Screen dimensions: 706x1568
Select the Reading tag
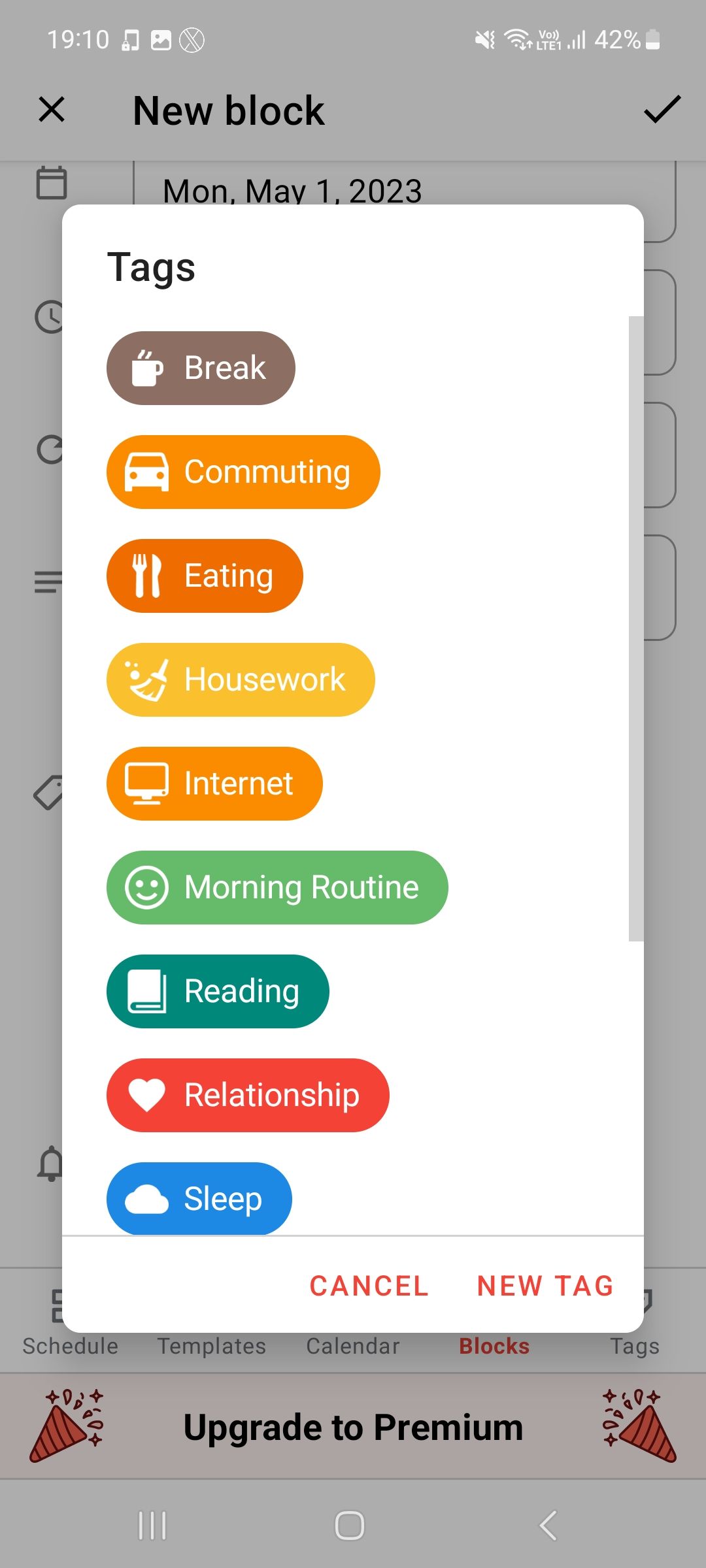point(218,991)
